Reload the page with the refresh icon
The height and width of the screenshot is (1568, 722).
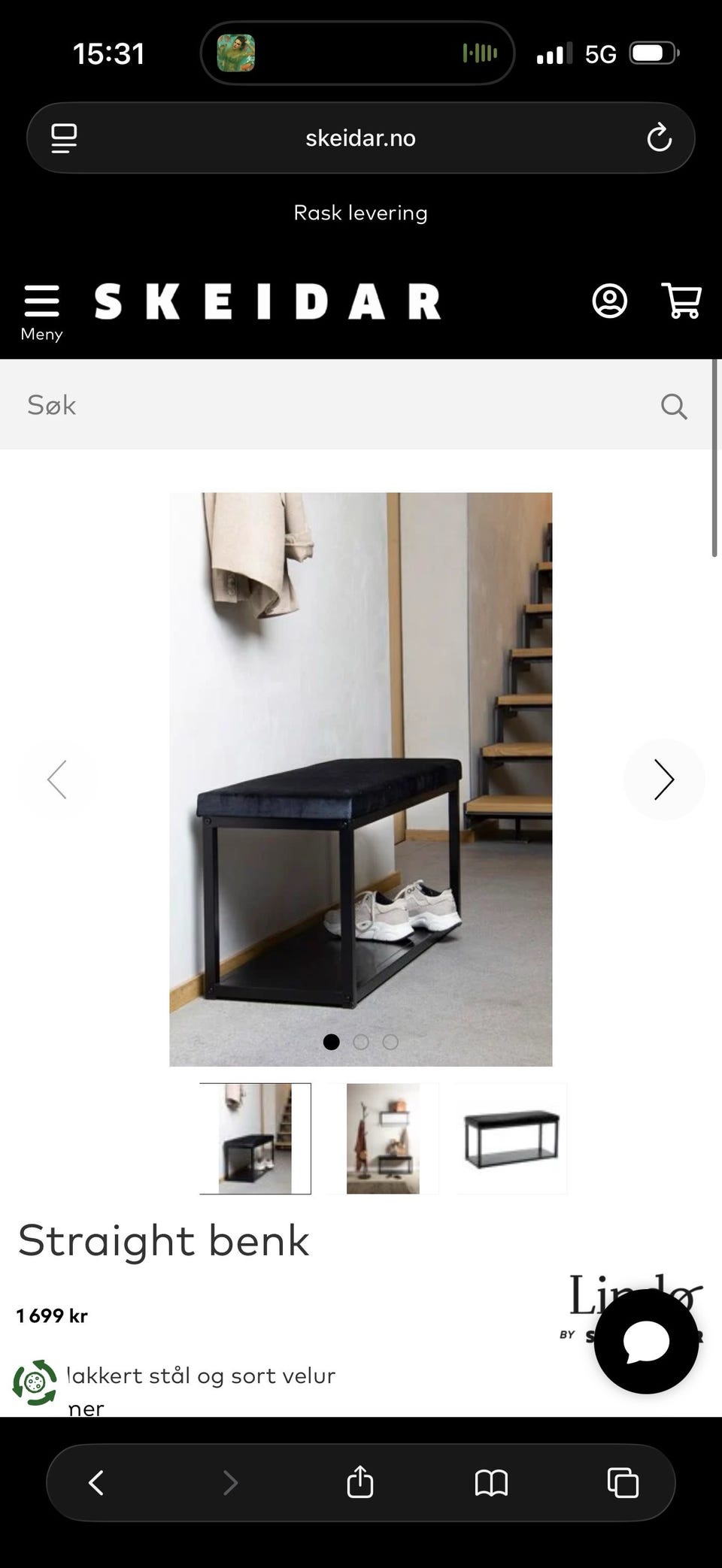[659, 138]
